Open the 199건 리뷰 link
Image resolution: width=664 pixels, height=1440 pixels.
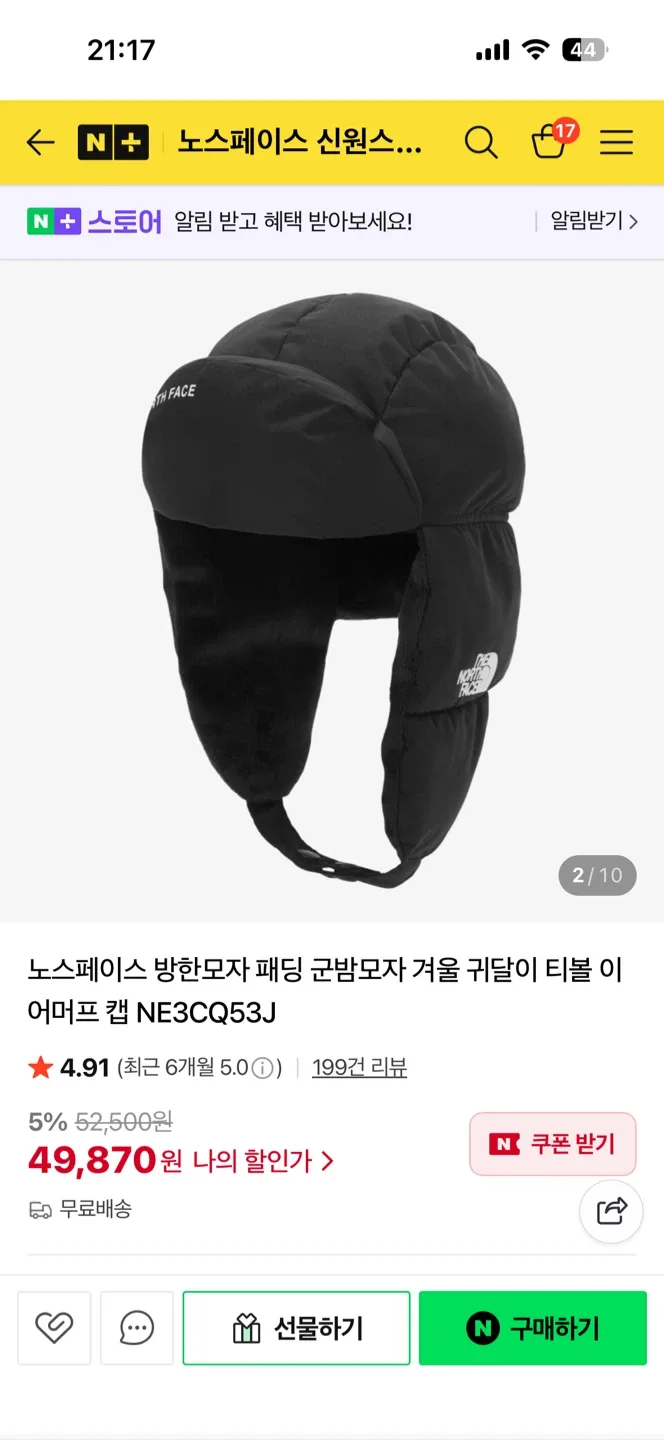(x=359, y=1068)
